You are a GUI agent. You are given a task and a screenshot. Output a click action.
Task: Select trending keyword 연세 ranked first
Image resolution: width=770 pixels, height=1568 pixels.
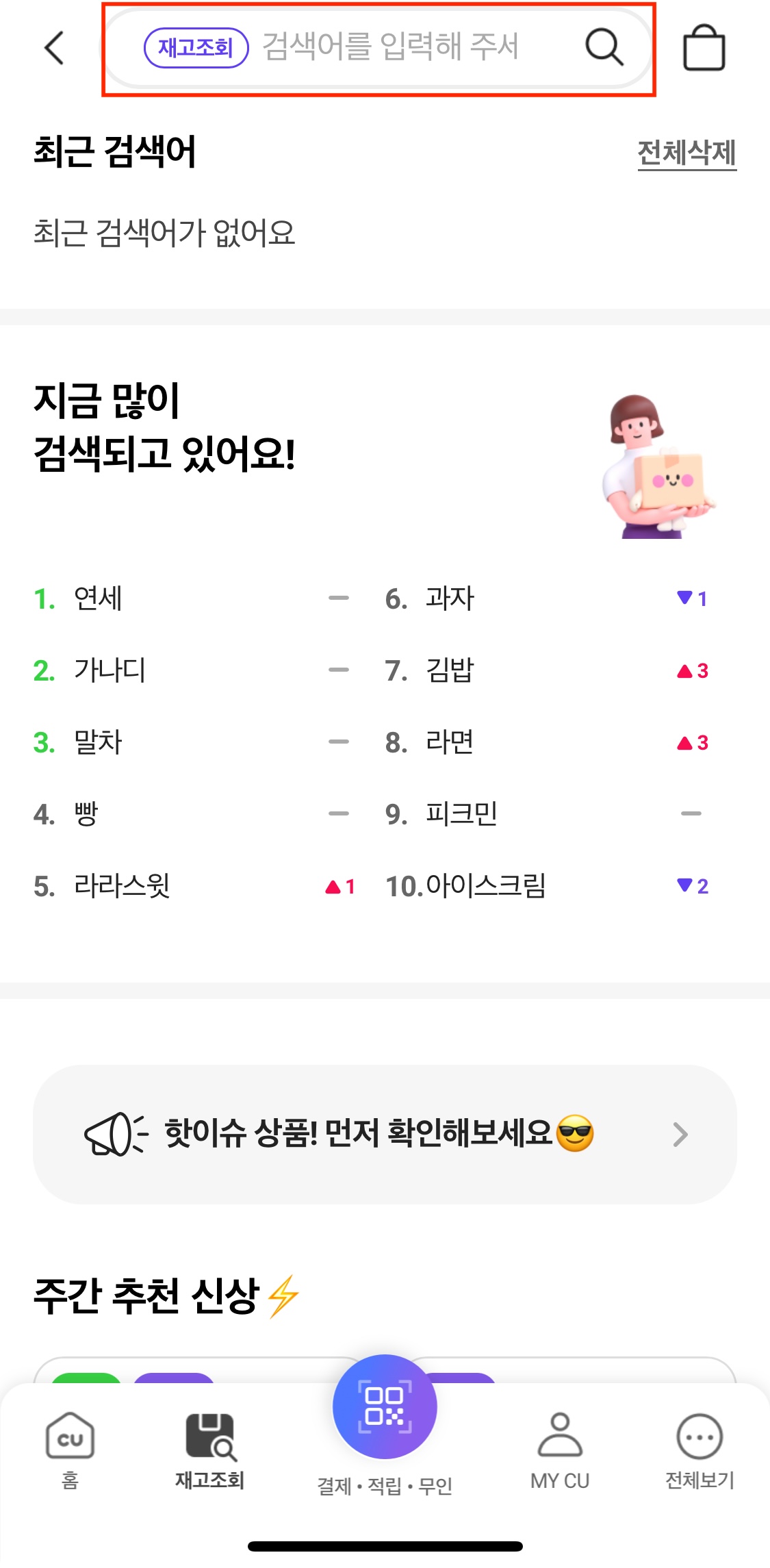point(97,598)
